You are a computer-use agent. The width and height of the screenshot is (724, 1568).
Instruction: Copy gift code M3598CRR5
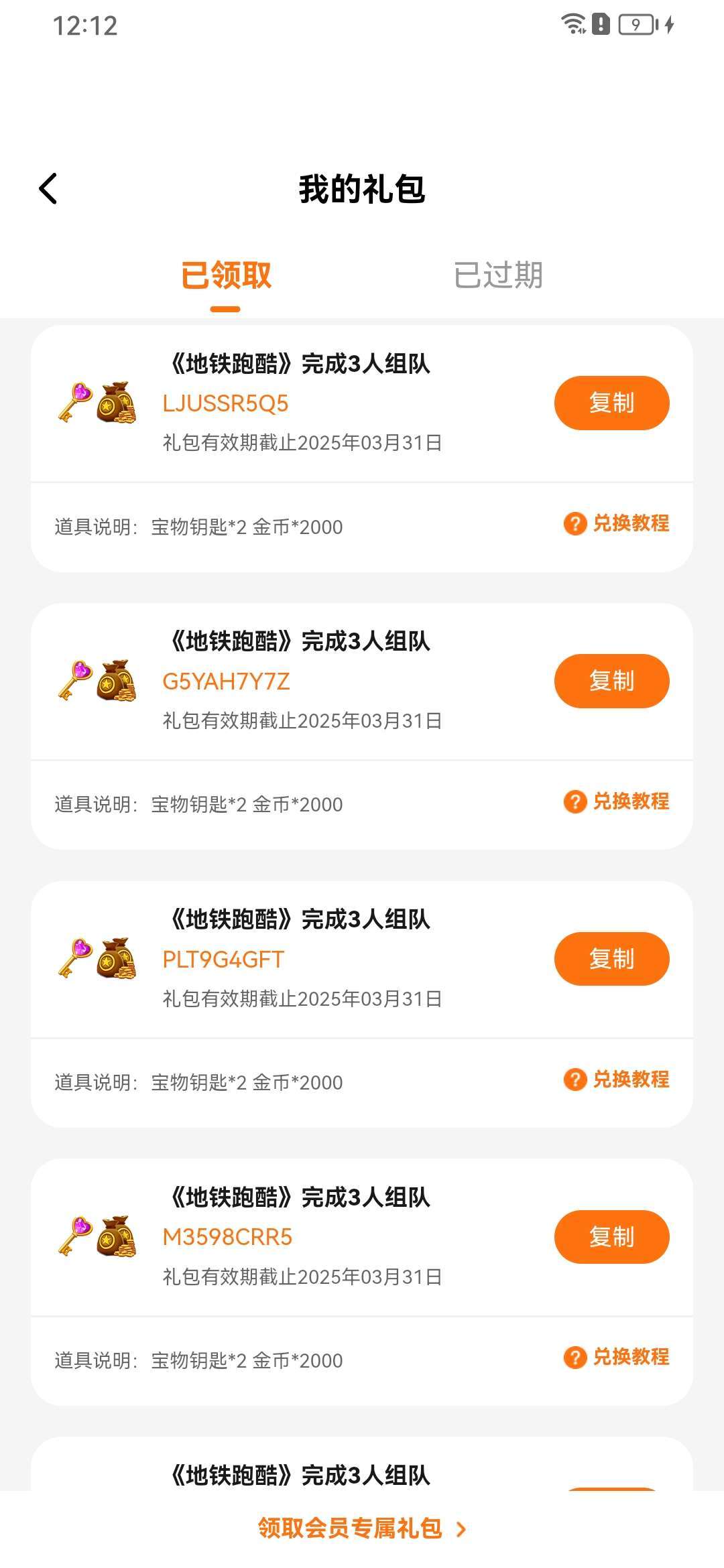coord(611,1237)
